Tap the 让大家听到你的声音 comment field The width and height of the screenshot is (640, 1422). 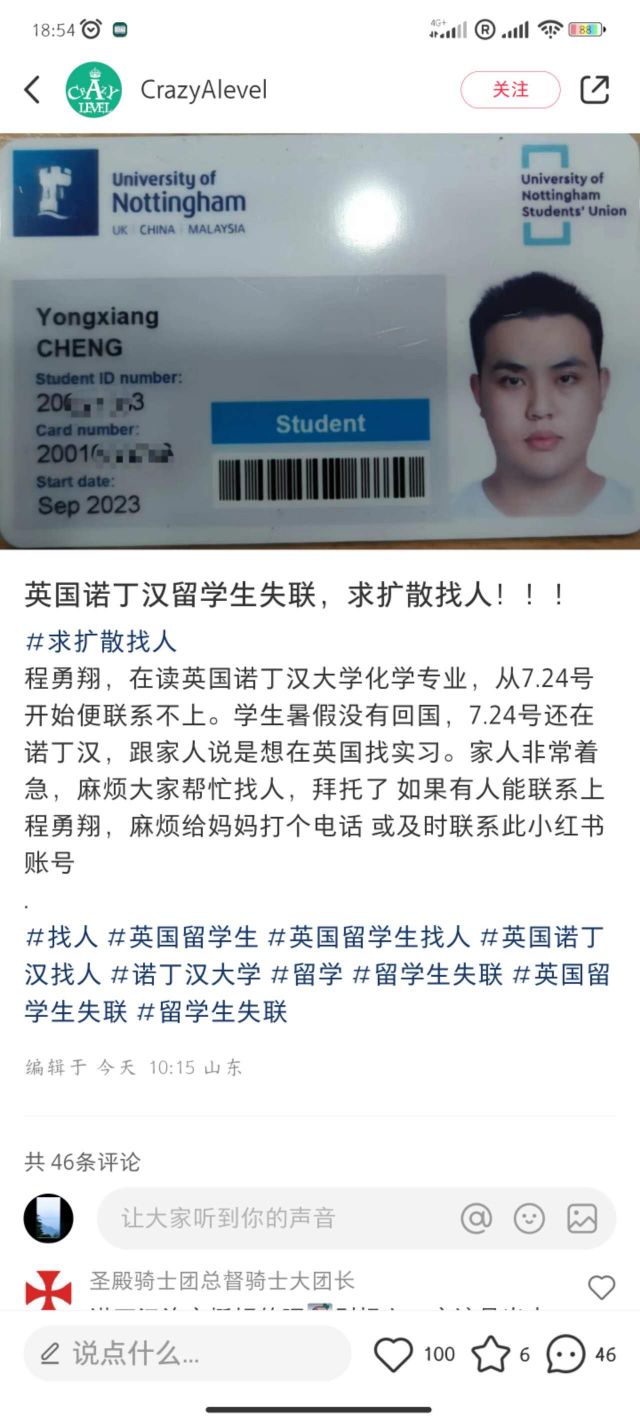tap(270, 1218)
